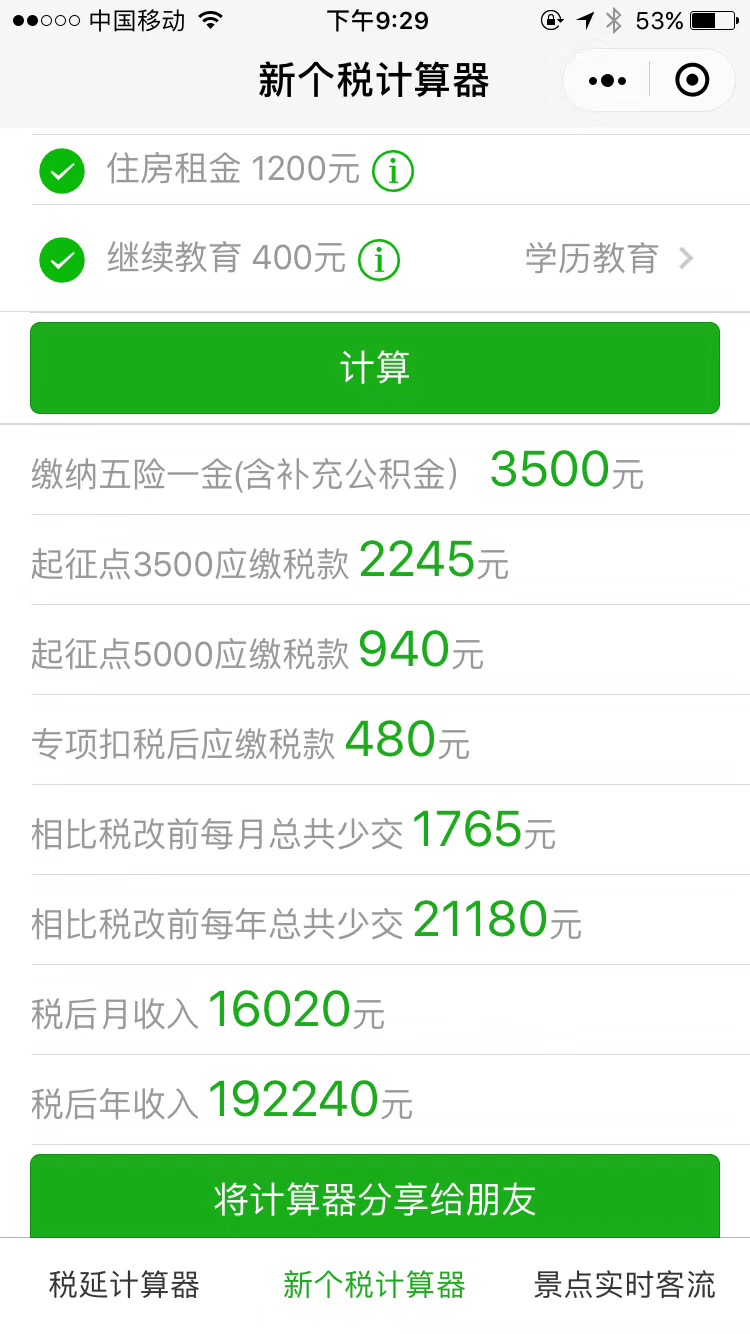750x1334 pixels.
Task: Open the mini program more-options menu
Action: [x=607, y=80]
